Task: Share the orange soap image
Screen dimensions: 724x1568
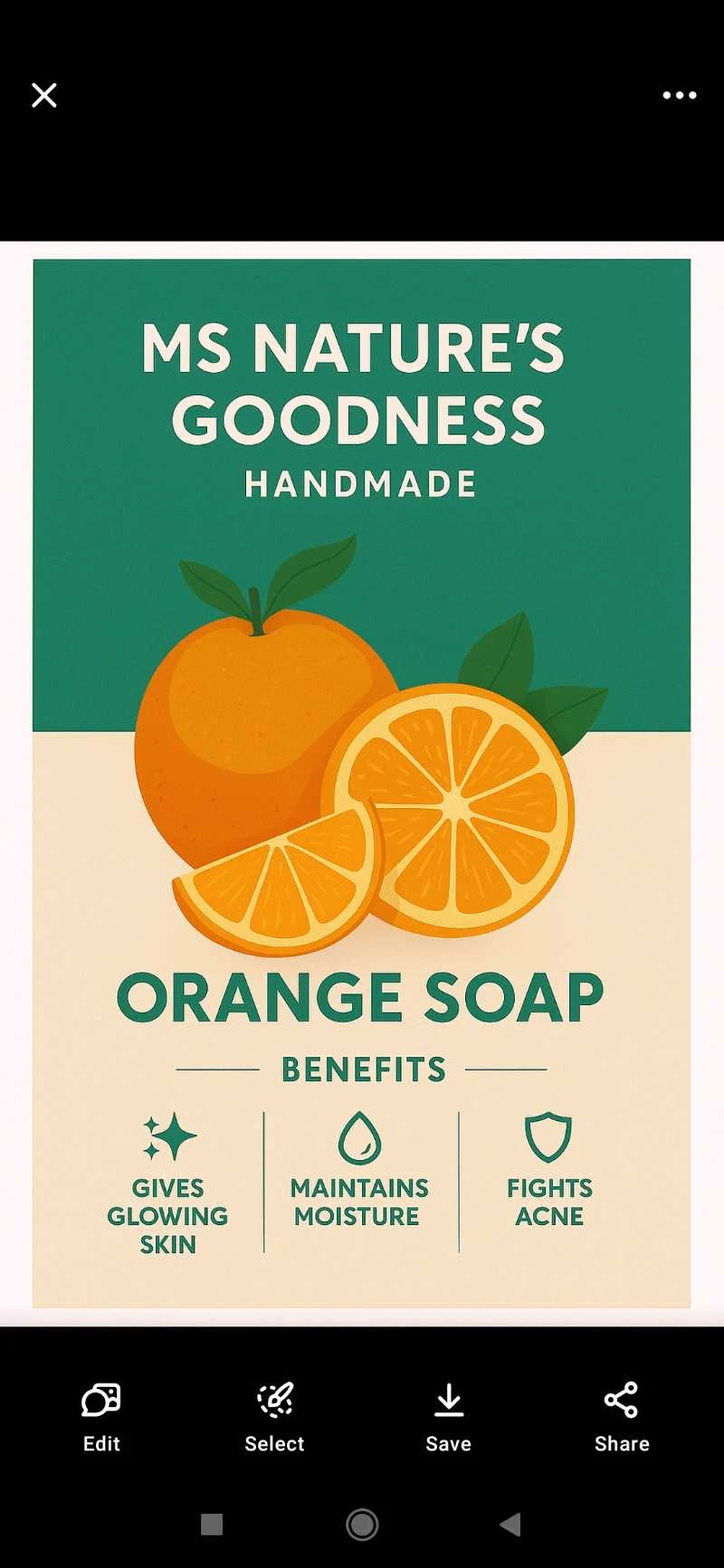Action: (x=622, y=1416)
